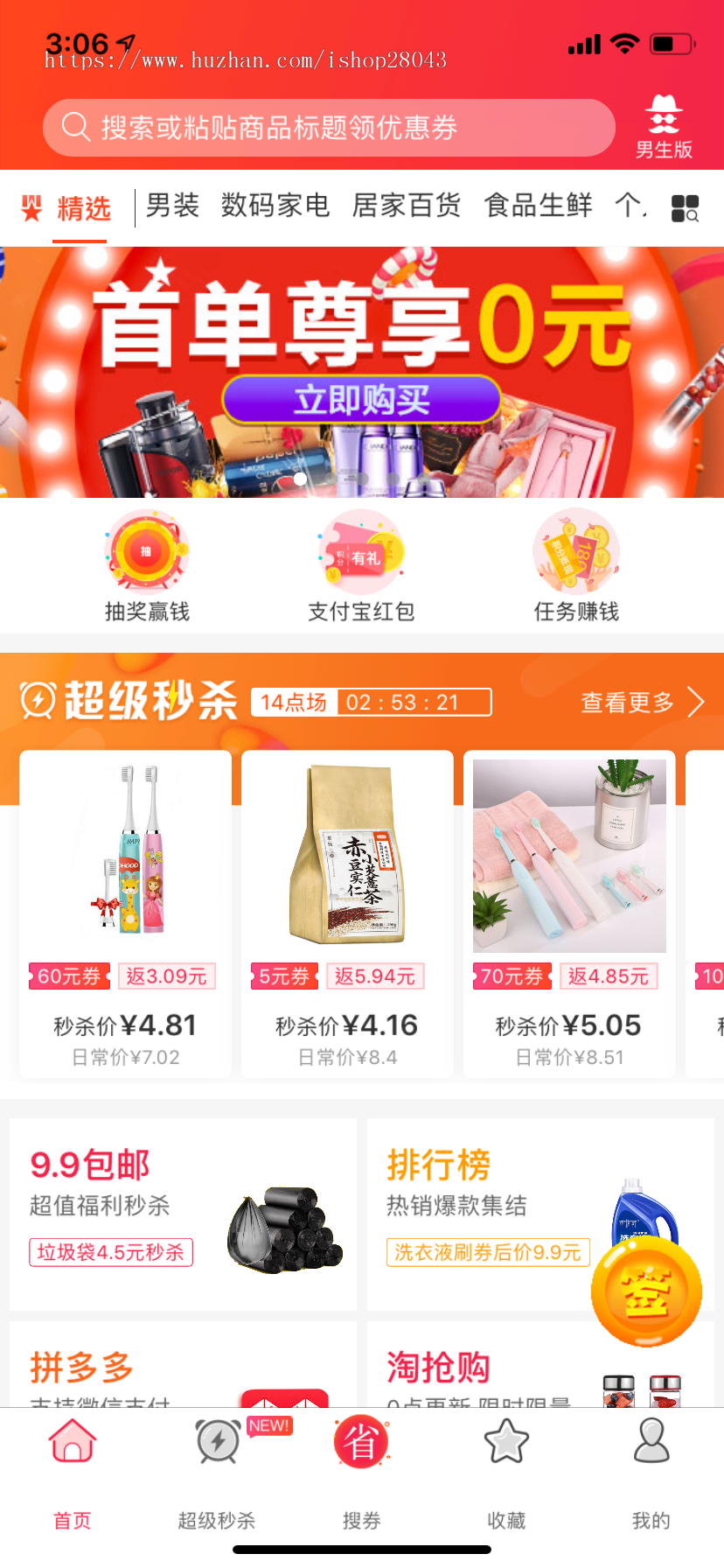This screenshot has width=724, height=1568.
Task: Tap 立即购买 on the banner
Action: (361, 400)
